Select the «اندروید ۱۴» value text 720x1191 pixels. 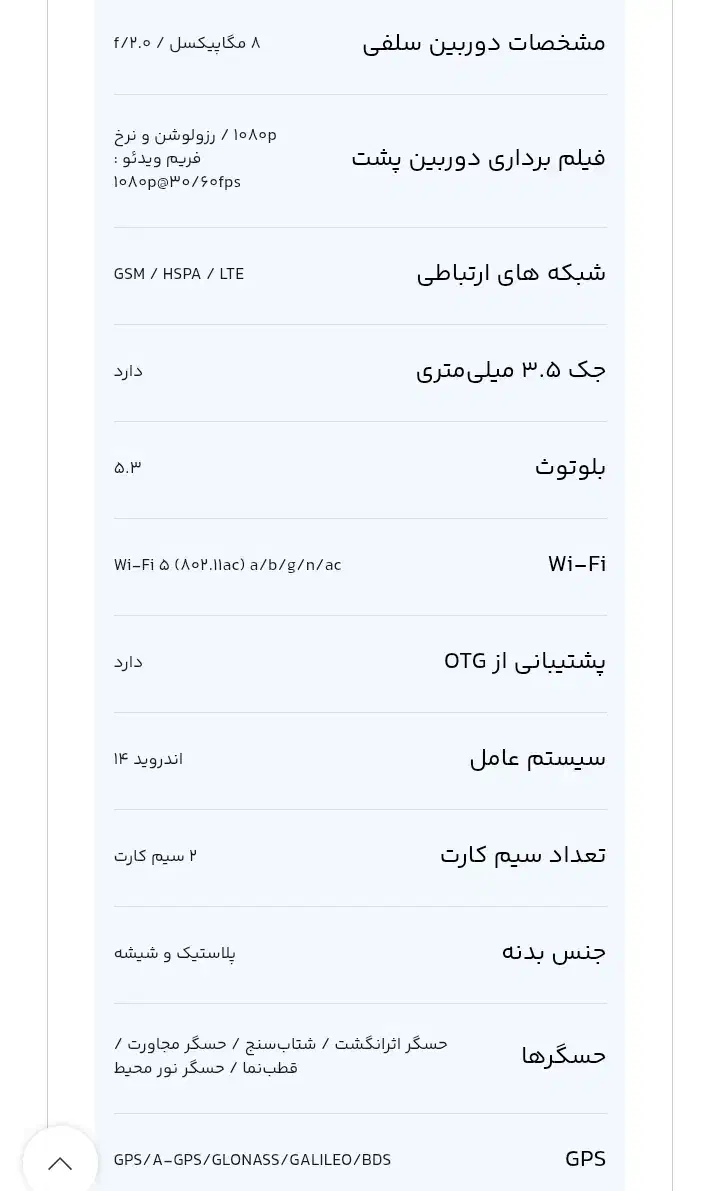(x=149, y=759)
